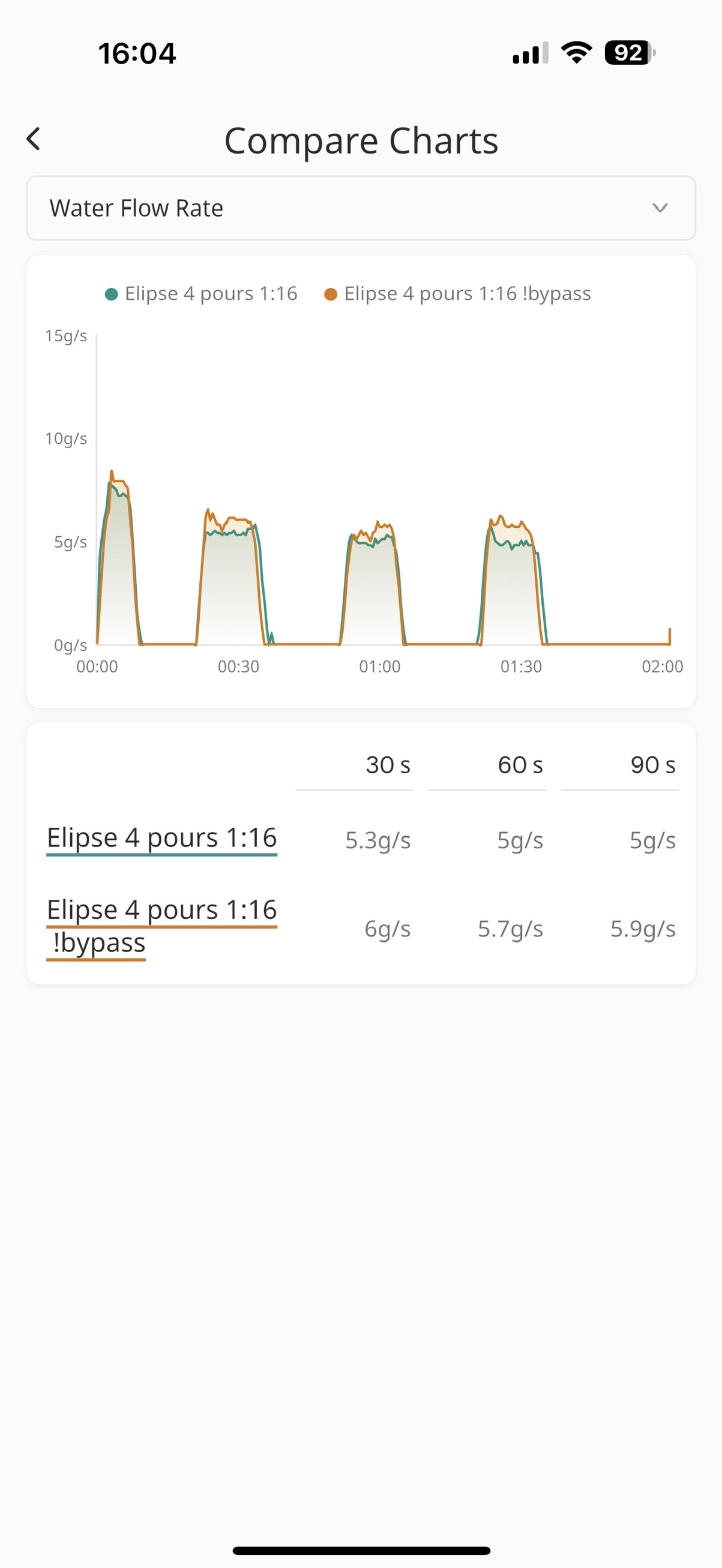Go back from Compare Charts
The height and width of the screenshot is (1568, 722).
coord(34,139)
